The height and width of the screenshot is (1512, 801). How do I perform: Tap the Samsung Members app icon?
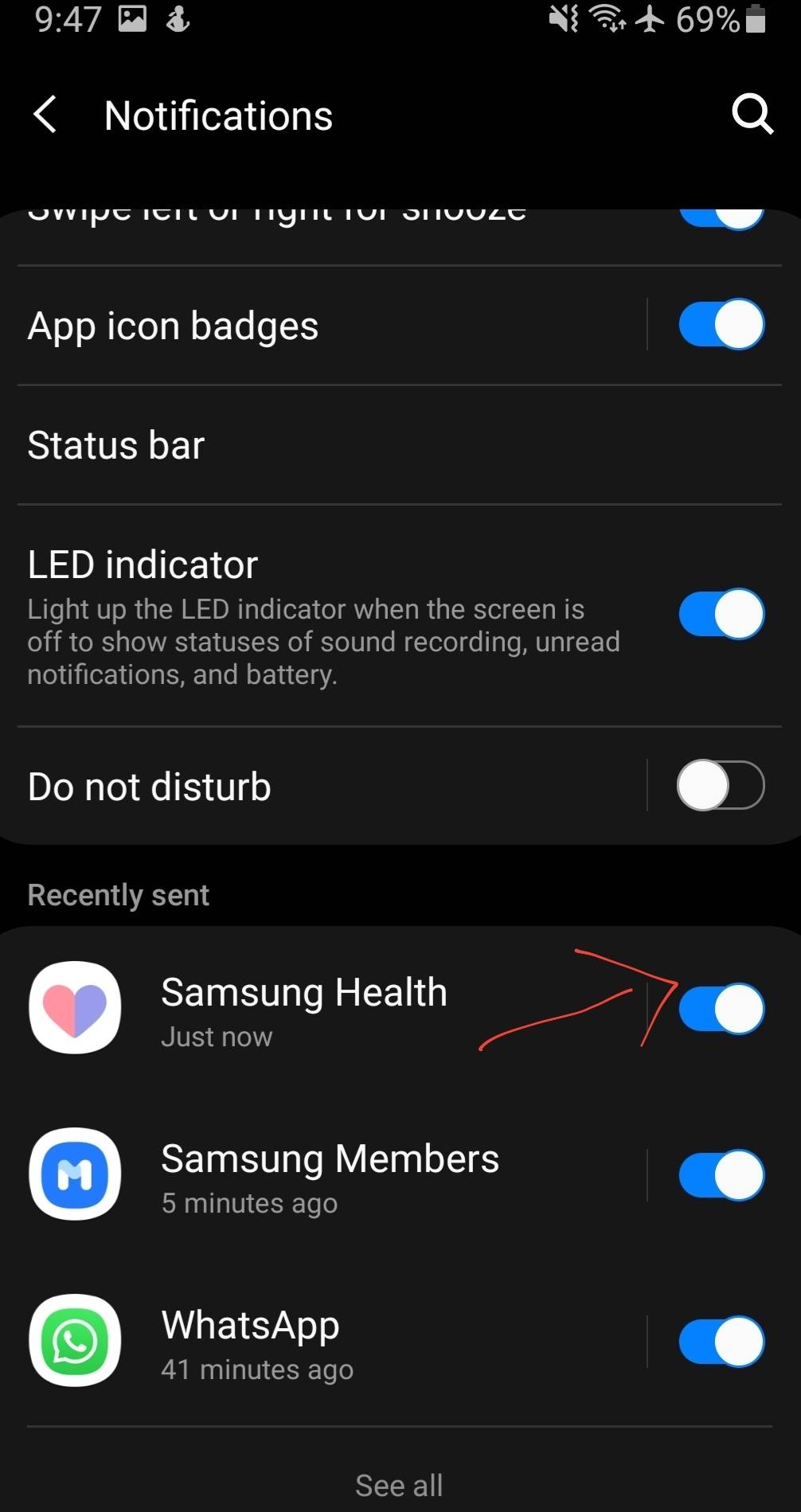[x=74, y=1175]
